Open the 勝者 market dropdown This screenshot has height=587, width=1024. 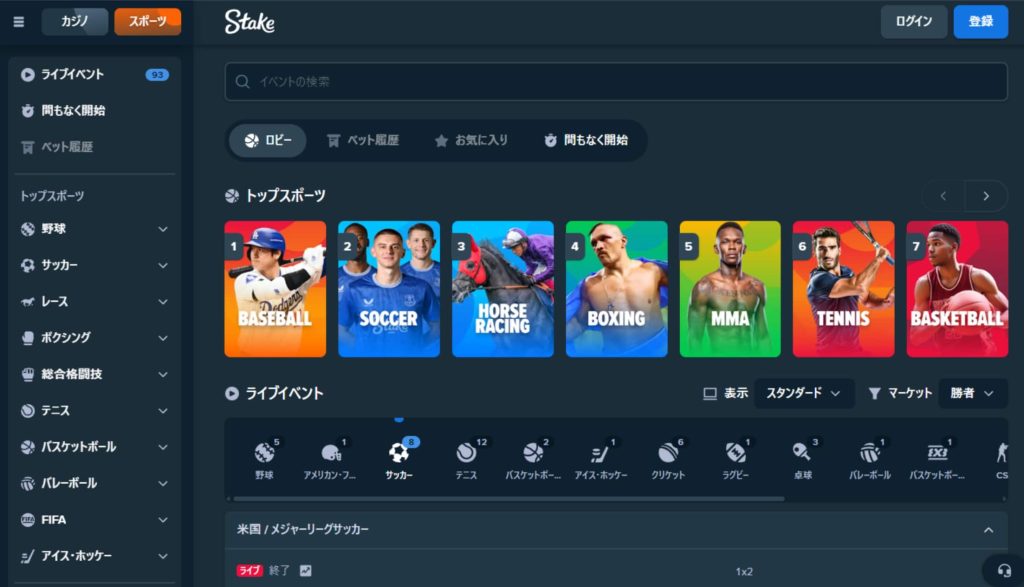972,393
